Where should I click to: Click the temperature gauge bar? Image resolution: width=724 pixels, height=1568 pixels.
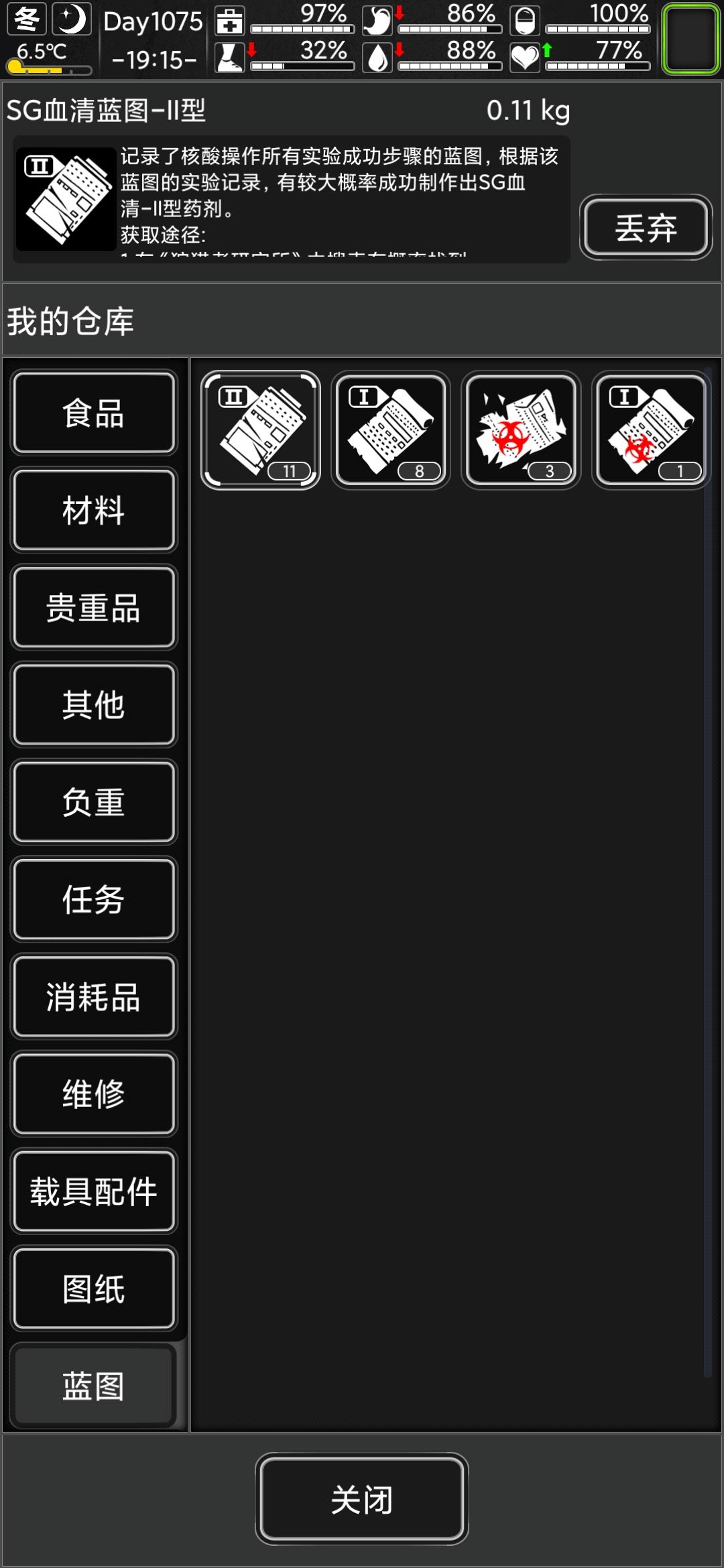[50, 68]
